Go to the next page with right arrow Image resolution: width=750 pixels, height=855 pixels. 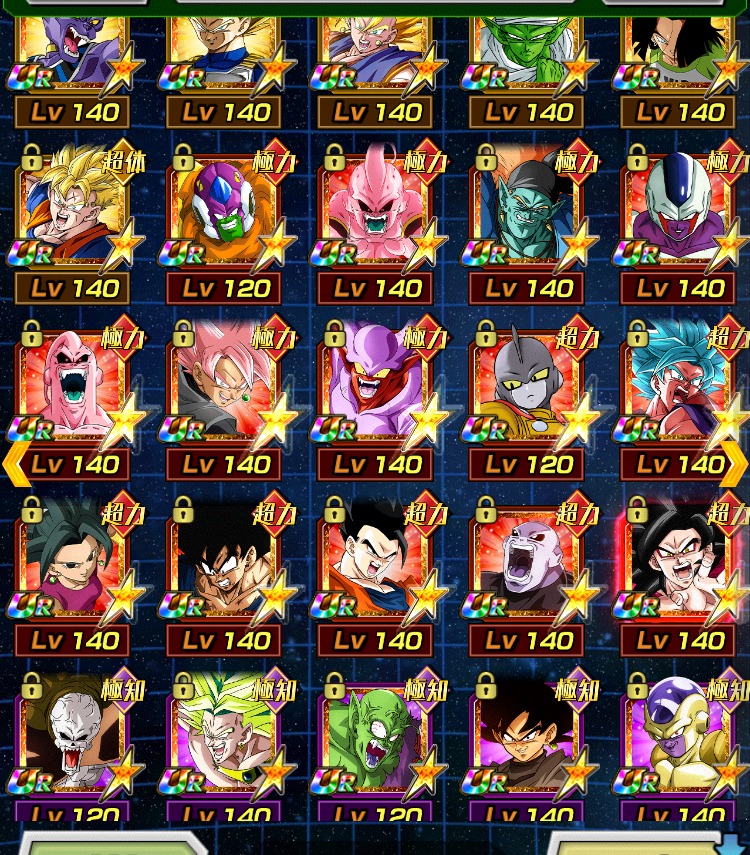(734, 464)
